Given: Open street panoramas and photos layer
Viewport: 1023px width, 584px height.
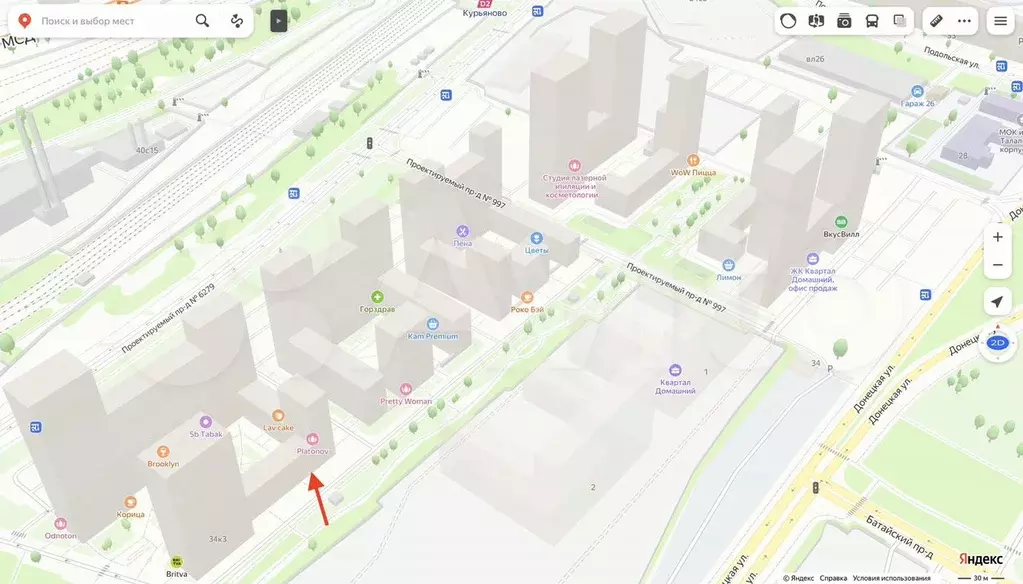Looking at the screenshot, I should click(x=844, y=21).
